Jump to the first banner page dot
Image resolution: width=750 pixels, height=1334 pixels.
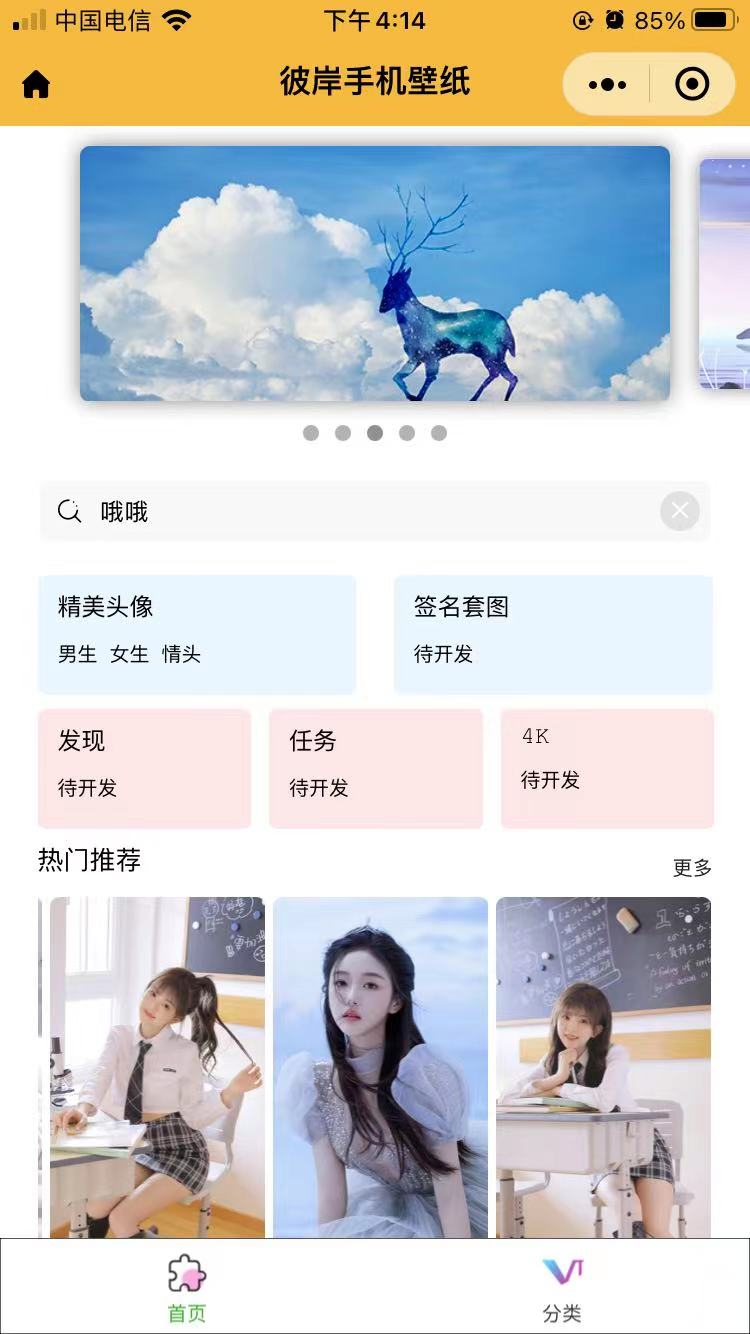(311, 433)
